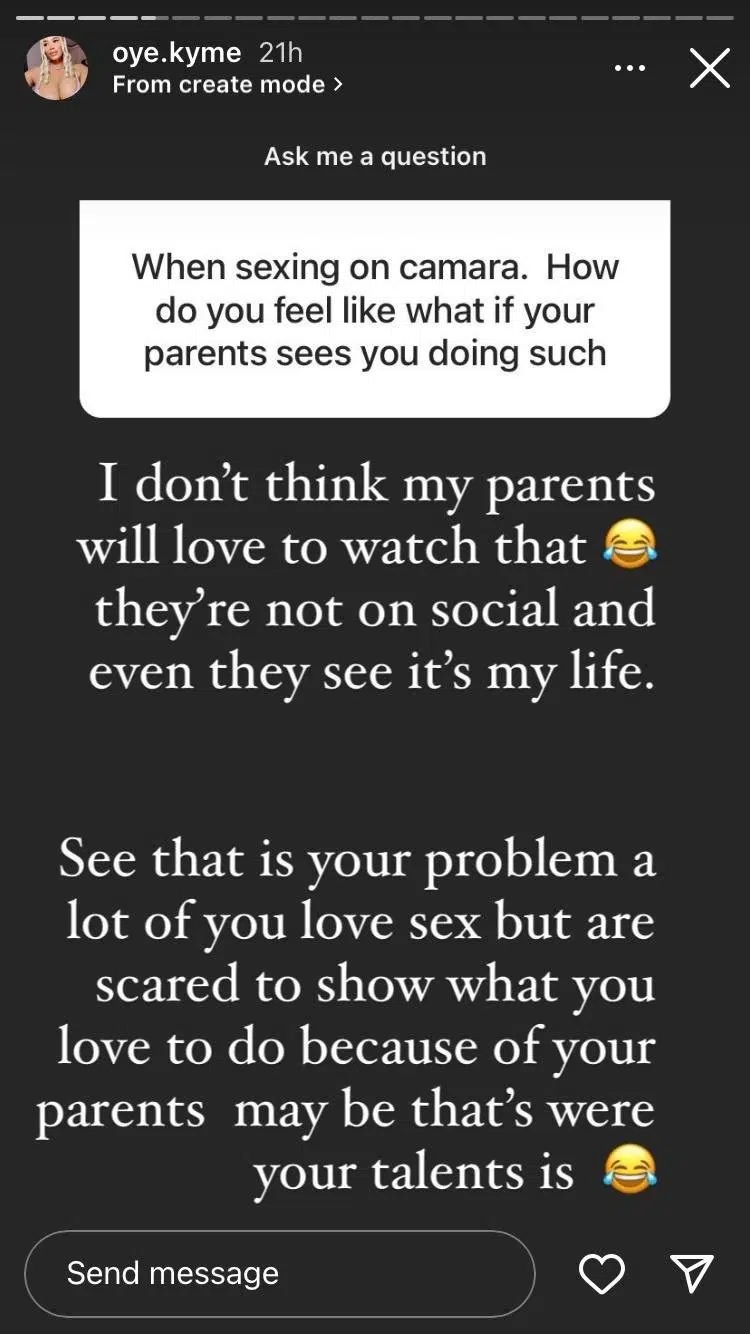
Task: Open the 'From create mode' link
Action: 227,85
